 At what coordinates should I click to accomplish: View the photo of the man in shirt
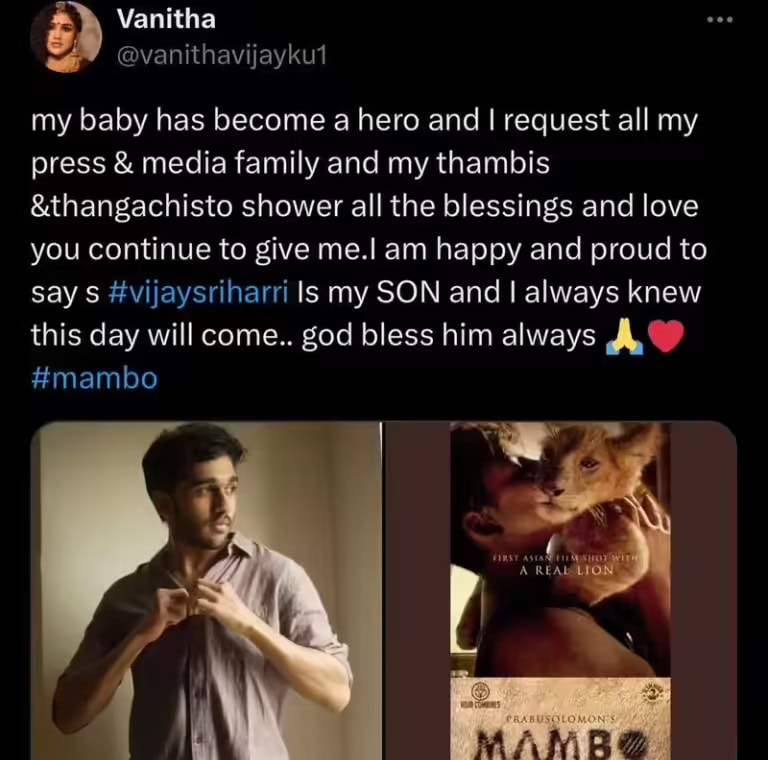208,590
